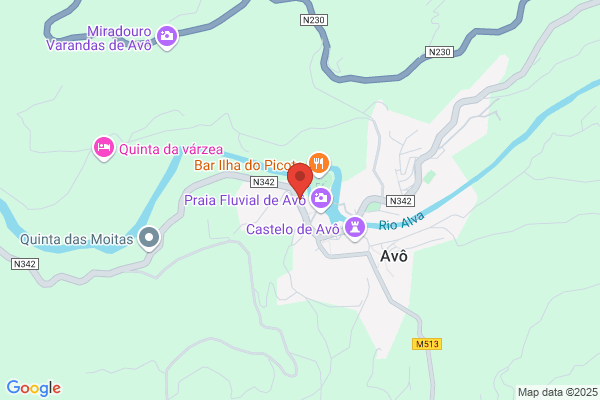This screenshot has height=400, width=600.
Task: Select the Quinta da várzea lodging pin
Action: [x=104, y=149]
